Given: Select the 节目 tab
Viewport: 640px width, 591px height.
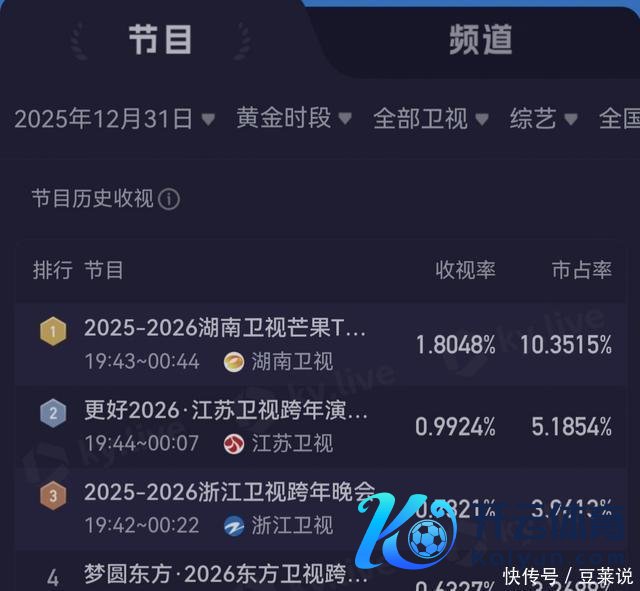Looking at the screenshot, I should (x=160, y=39).
